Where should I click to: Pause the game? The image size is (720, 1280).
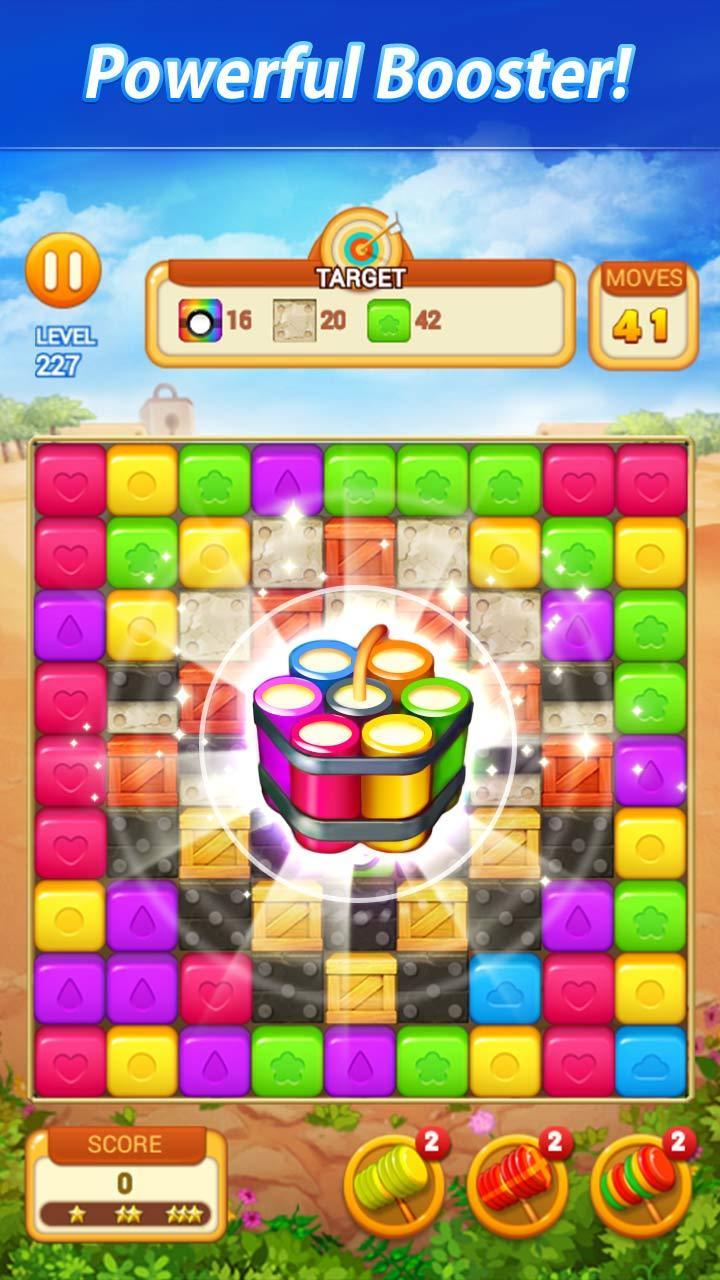(x=62, y=272)
